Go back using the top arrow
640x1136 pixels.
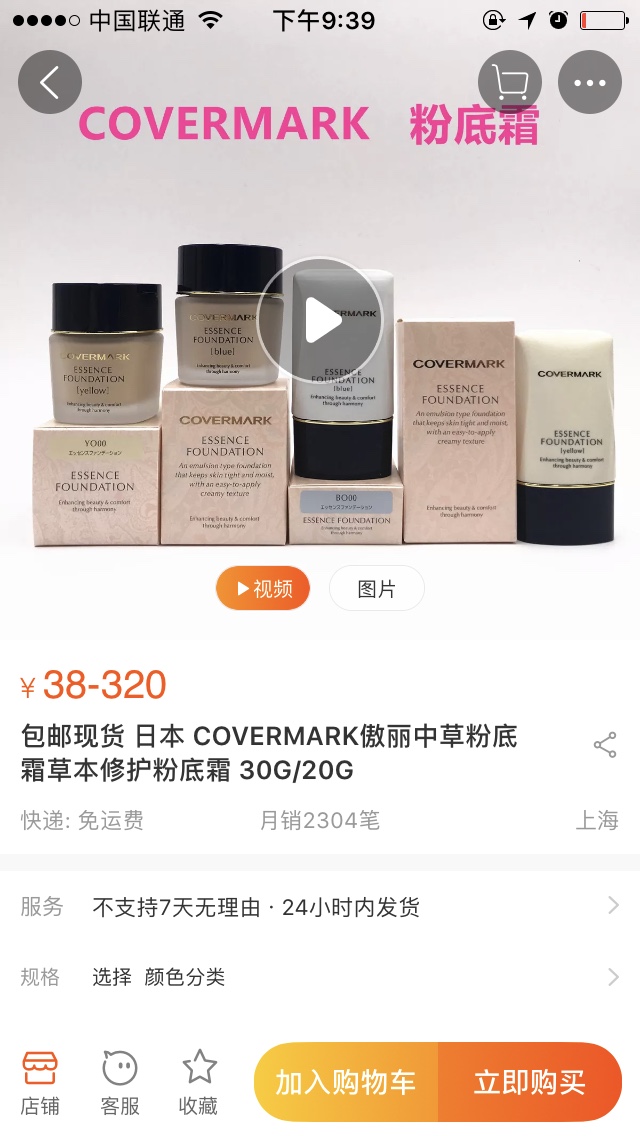49,83
